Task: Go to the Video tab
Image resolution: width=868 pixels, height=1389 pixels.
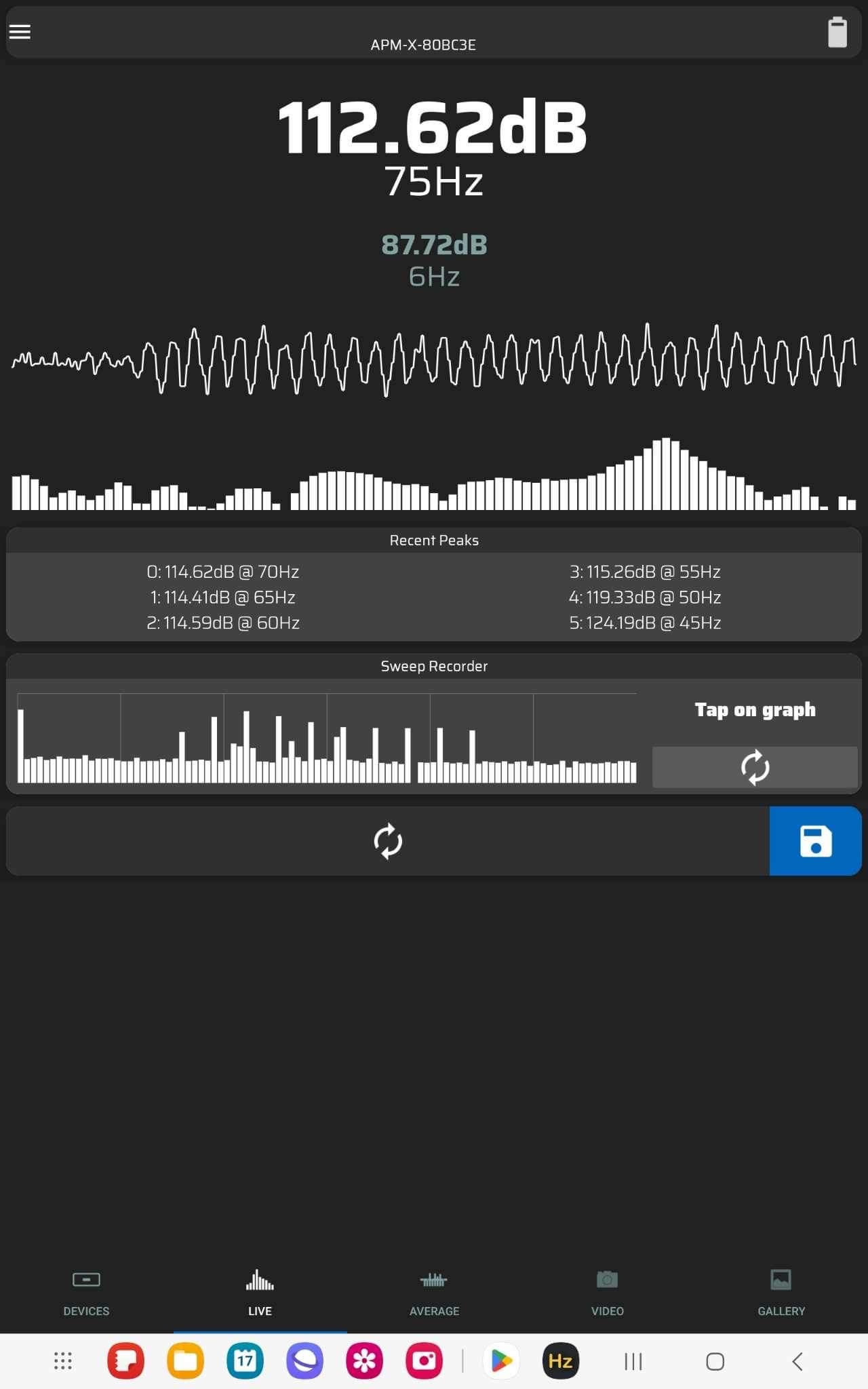Action: pyautogui.click(x=608, y=1294)
